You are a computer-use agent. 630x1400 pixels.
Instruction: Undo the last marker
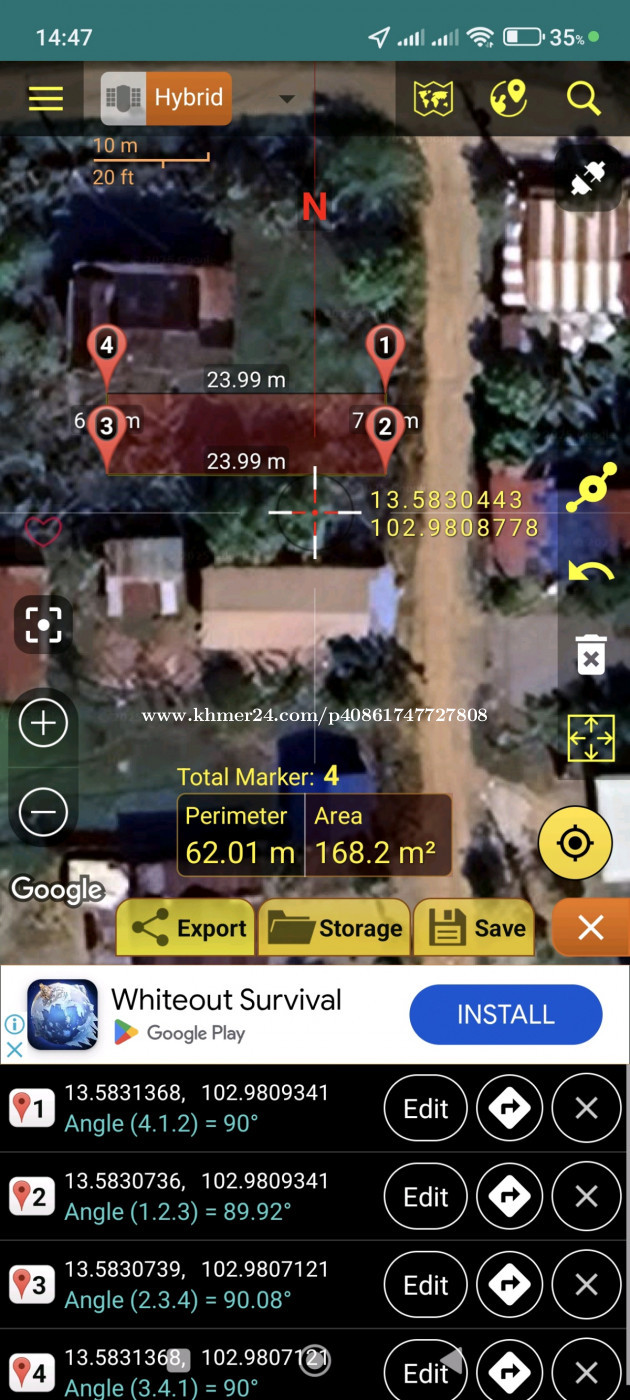click(591, 573)
